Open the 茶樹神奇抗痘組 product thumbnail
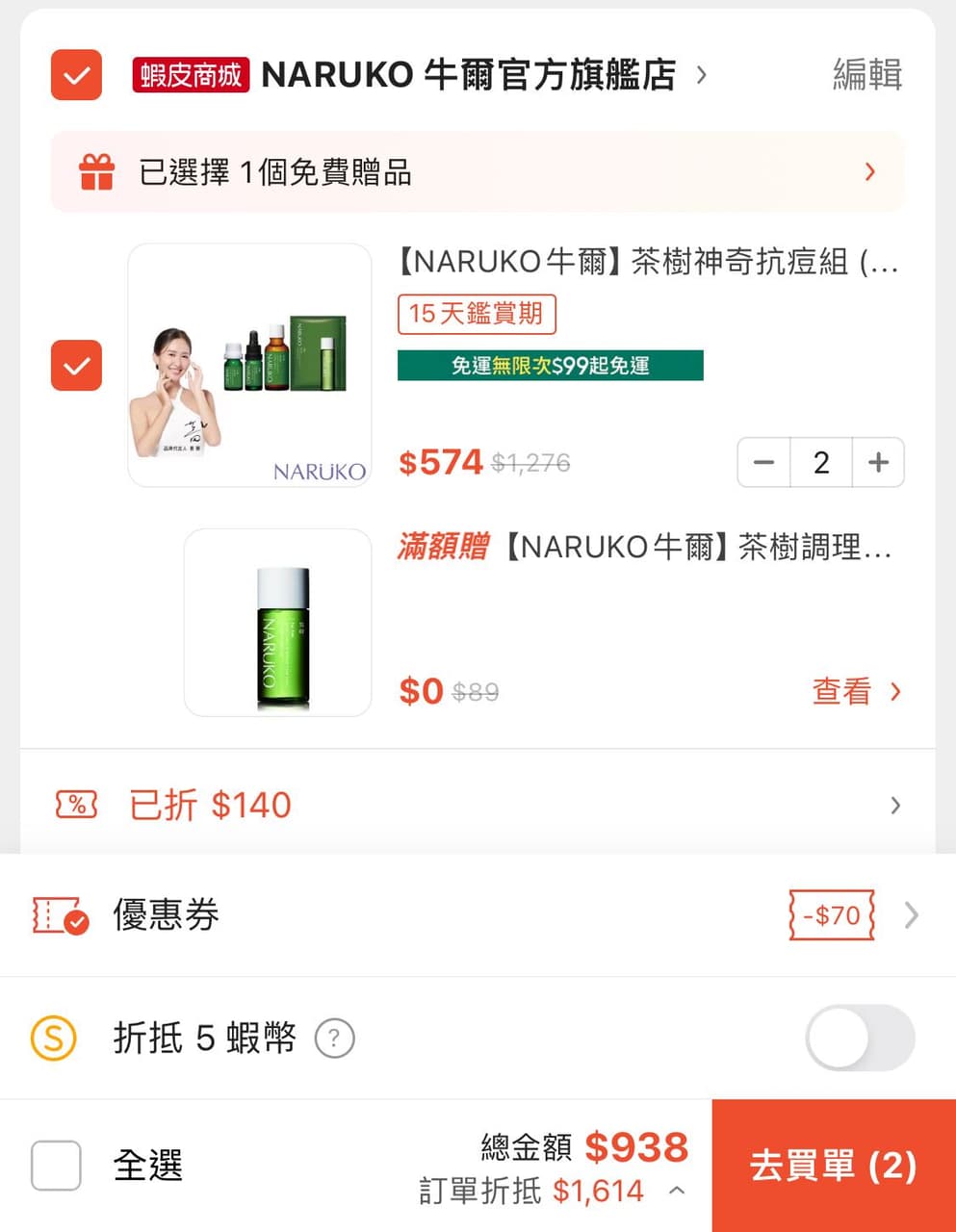Screen dimensions: 956x1232 click(x=248, y=366)
